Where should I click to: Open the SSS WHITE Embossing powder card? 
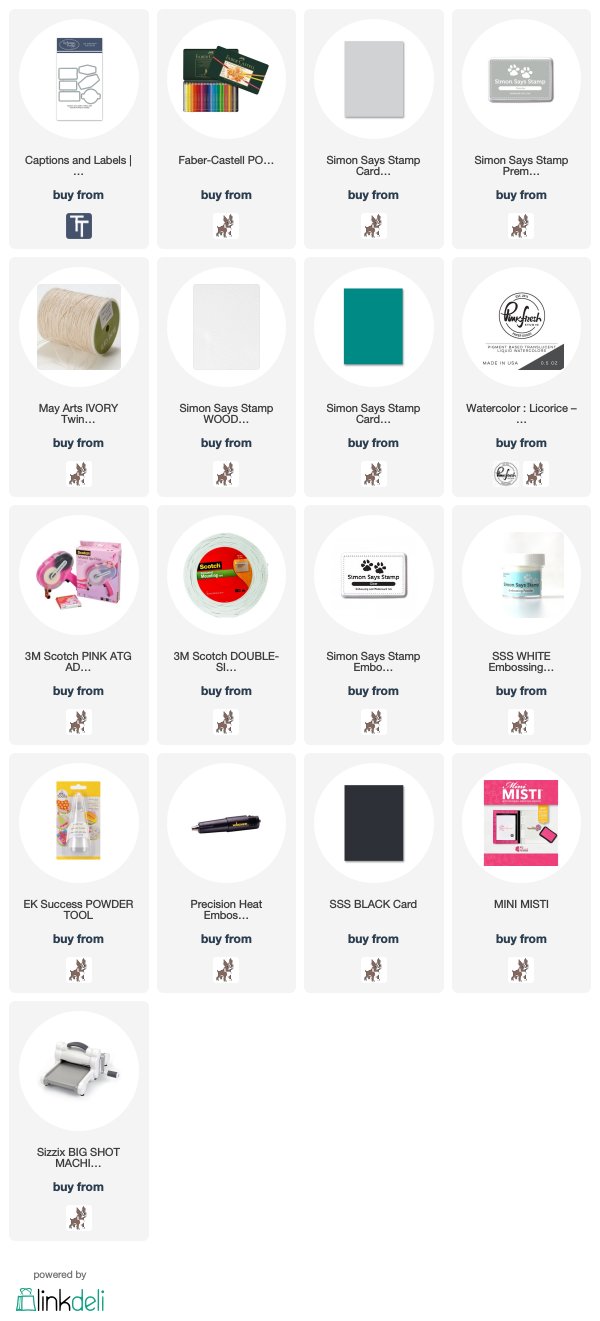(521, 625)
